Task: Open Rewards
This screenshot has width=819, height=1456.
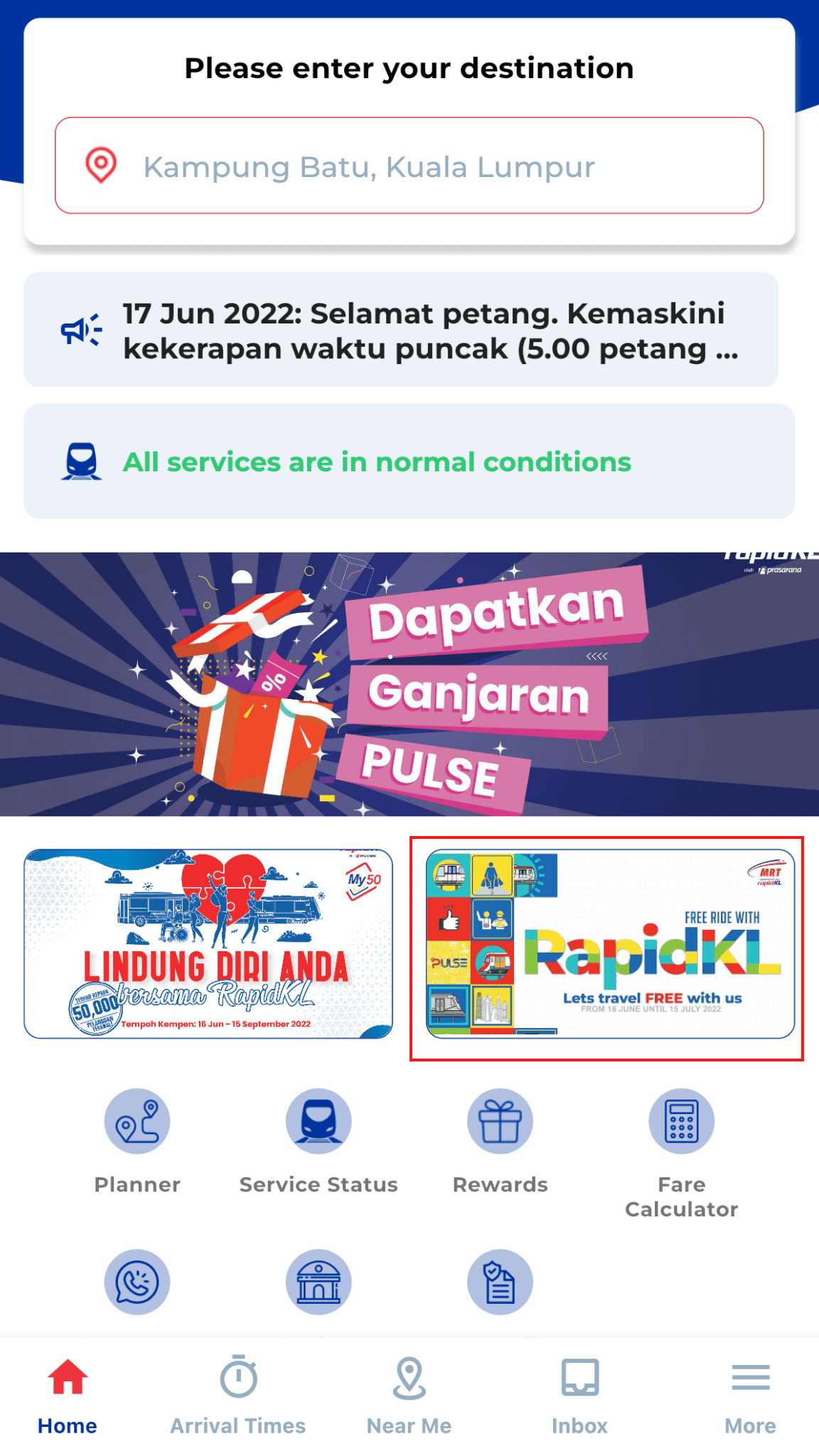Action: pyautogui.click(x=500, y=1122)
